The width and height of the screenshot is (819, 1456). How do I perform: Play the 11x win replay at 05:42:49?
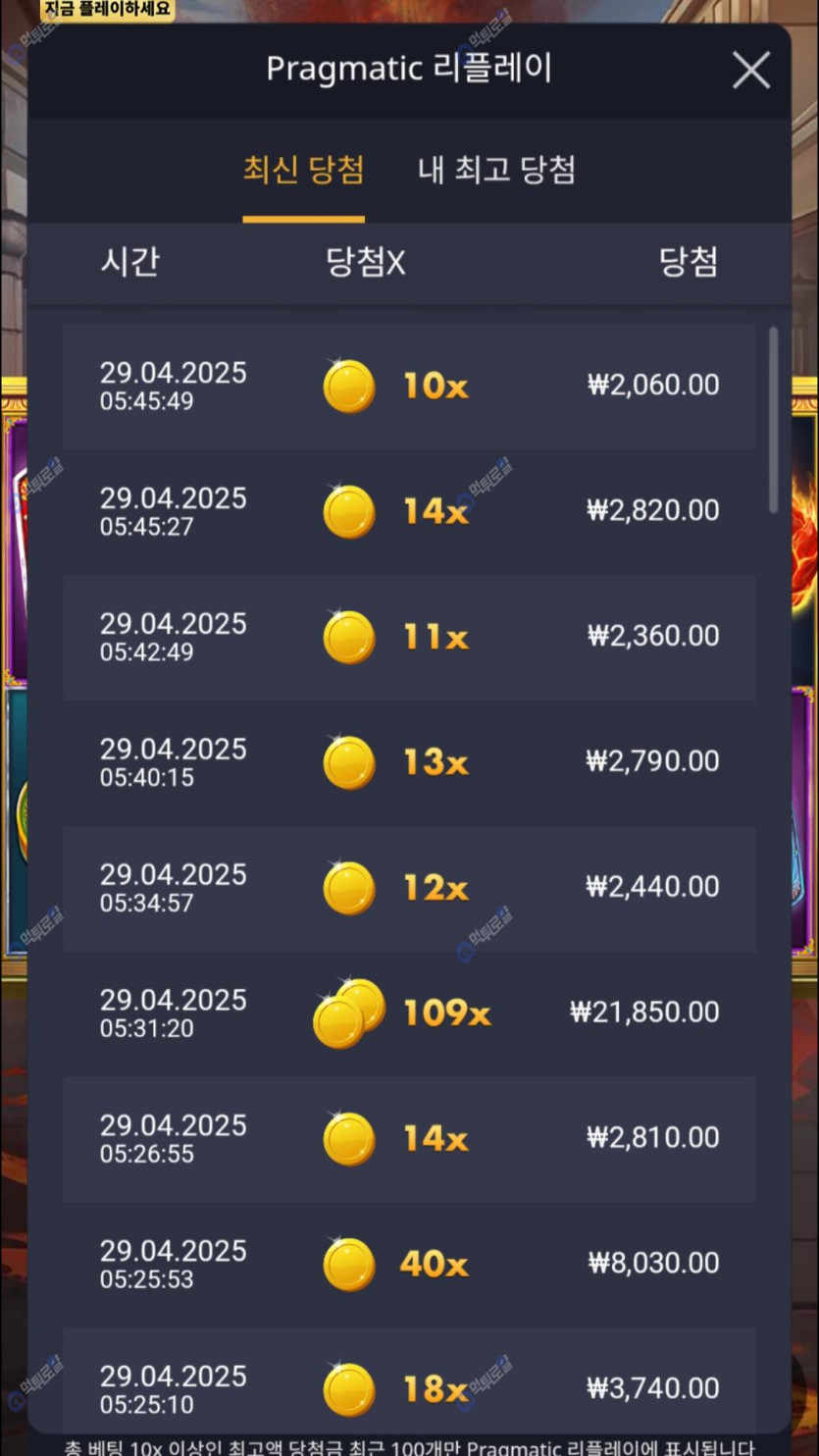(x=409, y=637)
